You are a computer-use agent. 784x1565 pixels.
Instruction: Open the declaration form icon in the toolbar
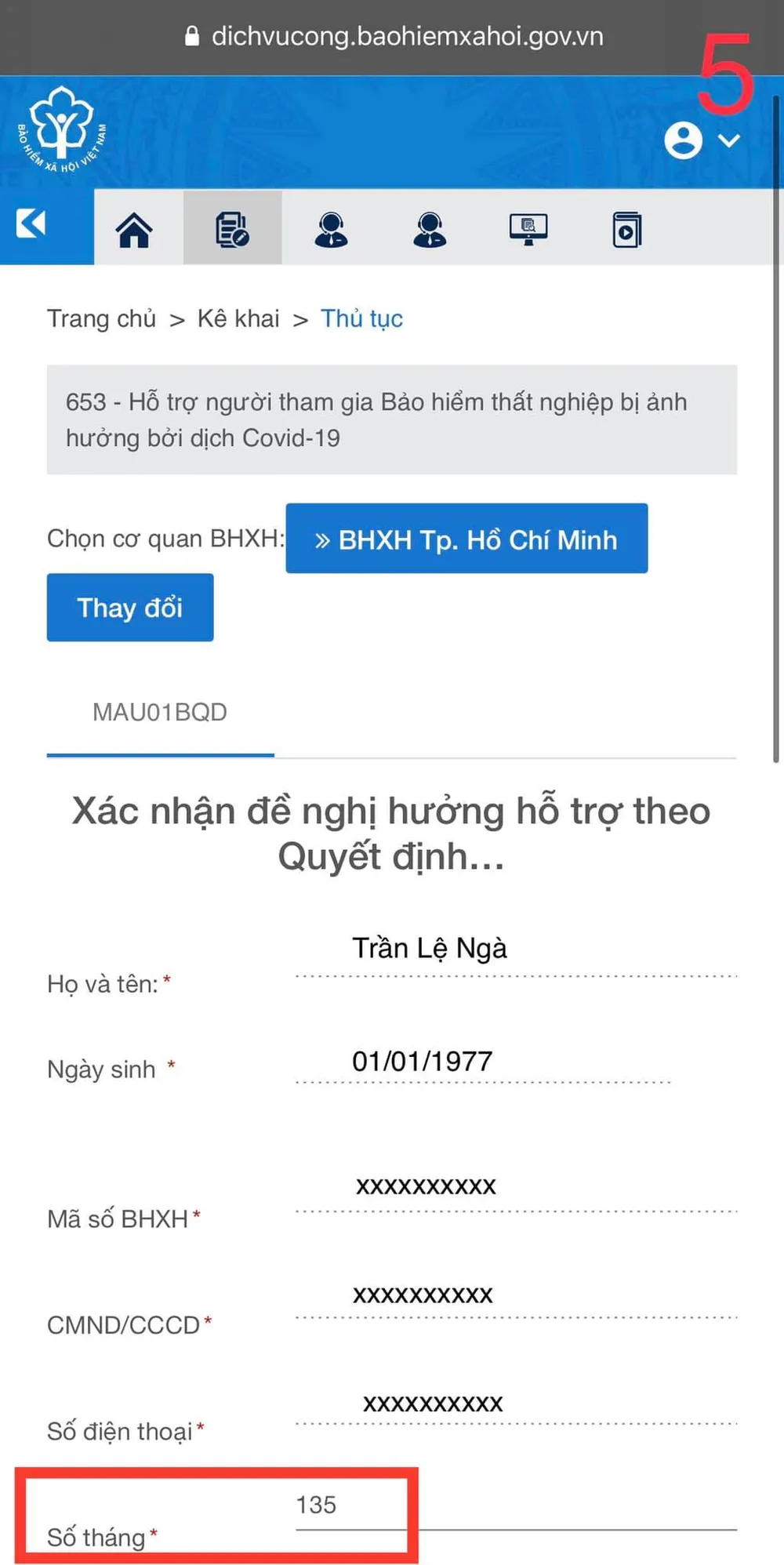click(232, 230)
